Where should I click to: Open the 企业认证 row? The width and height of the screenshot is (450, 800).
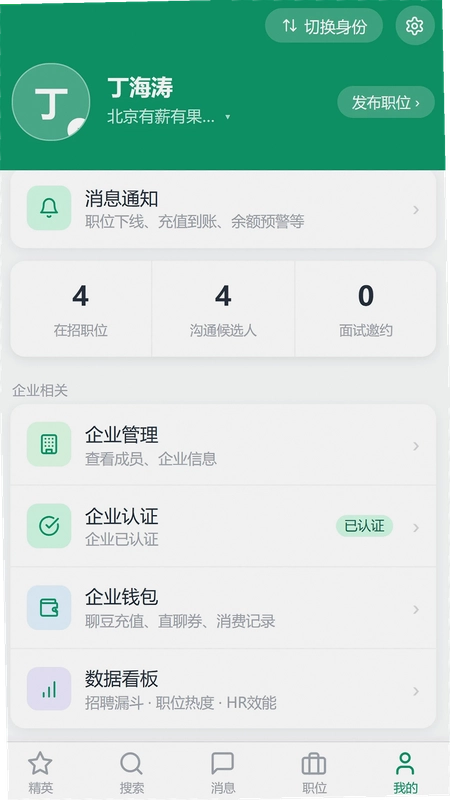pos(223,526)
